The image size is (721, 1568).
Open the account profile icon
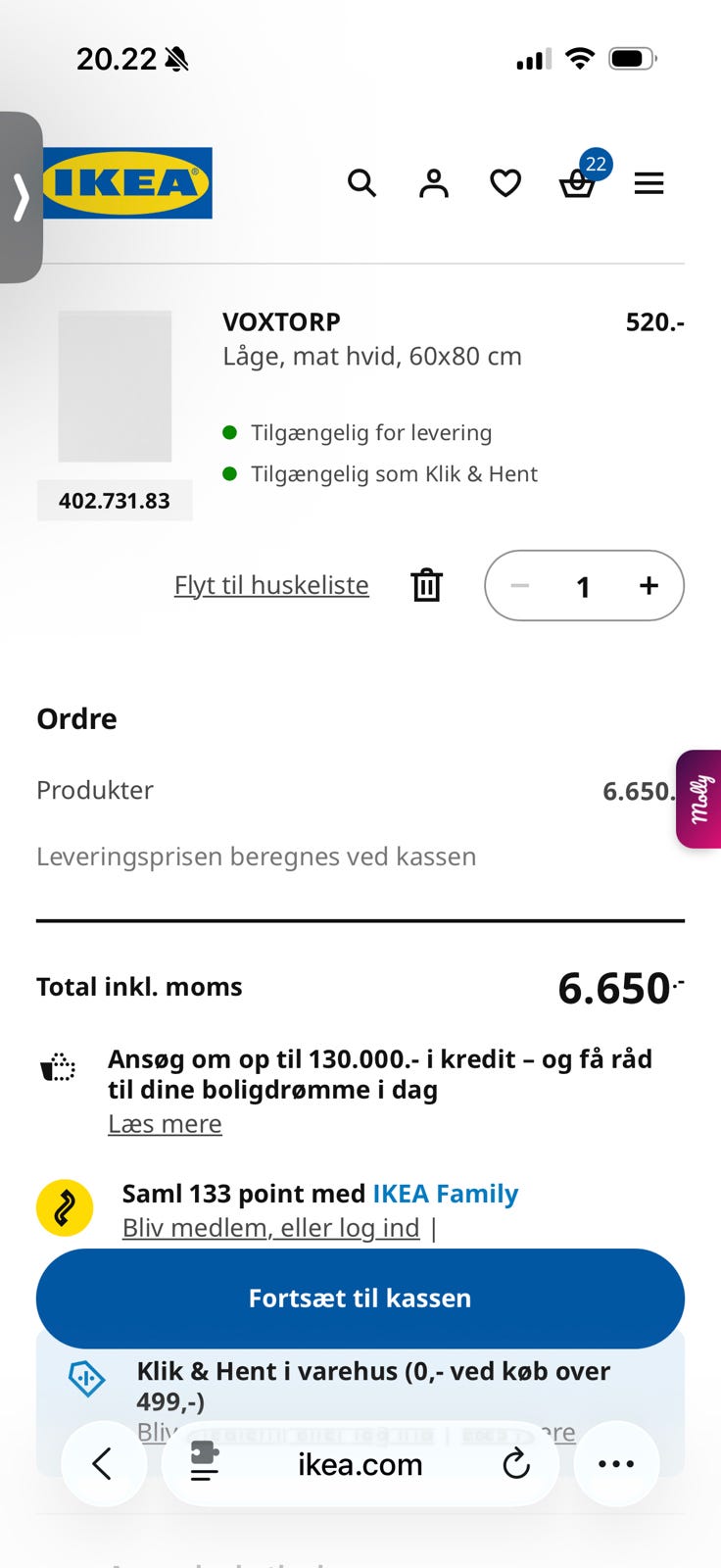434,183
